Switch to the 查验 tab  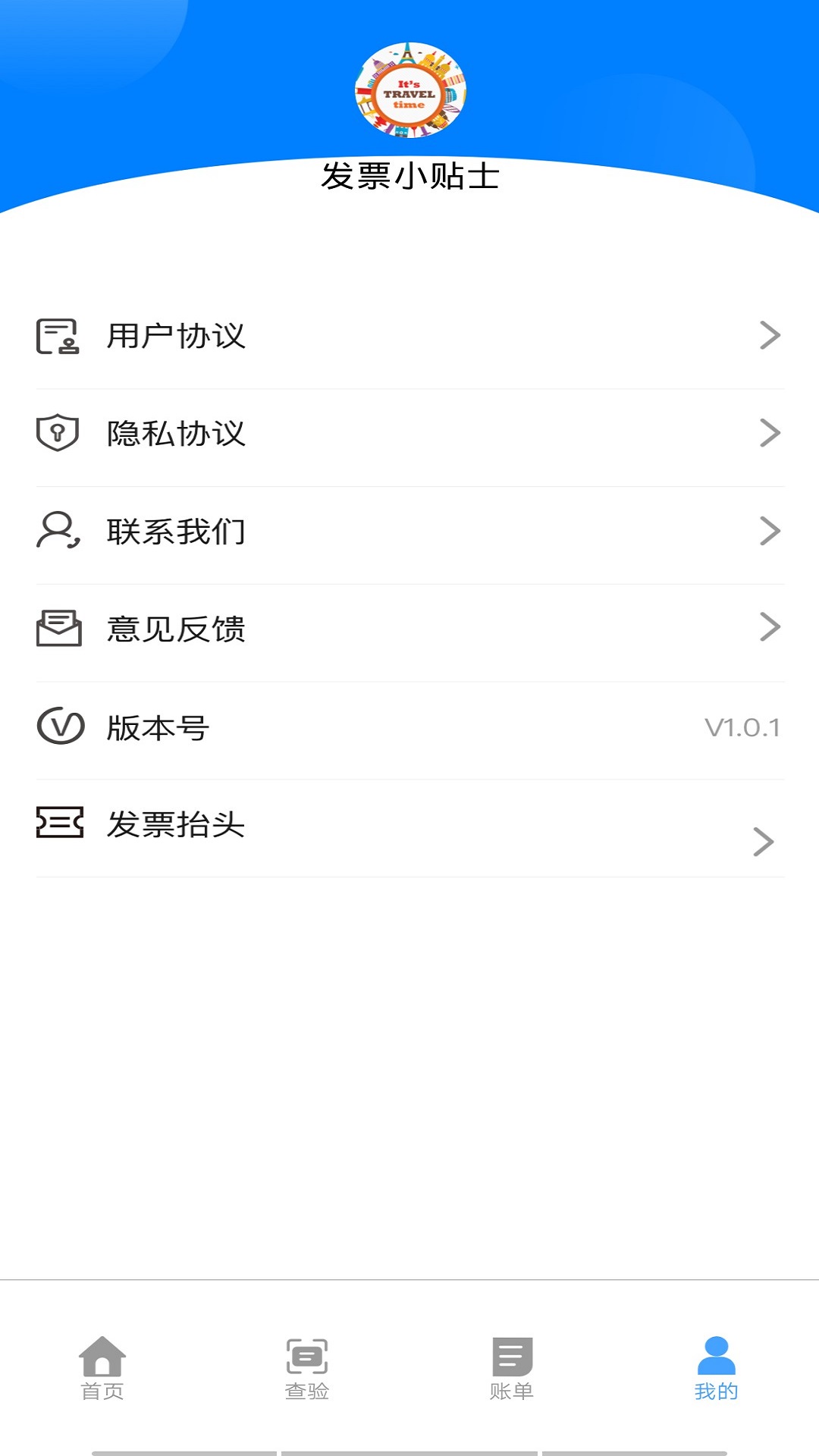[x=307, y=1368]
